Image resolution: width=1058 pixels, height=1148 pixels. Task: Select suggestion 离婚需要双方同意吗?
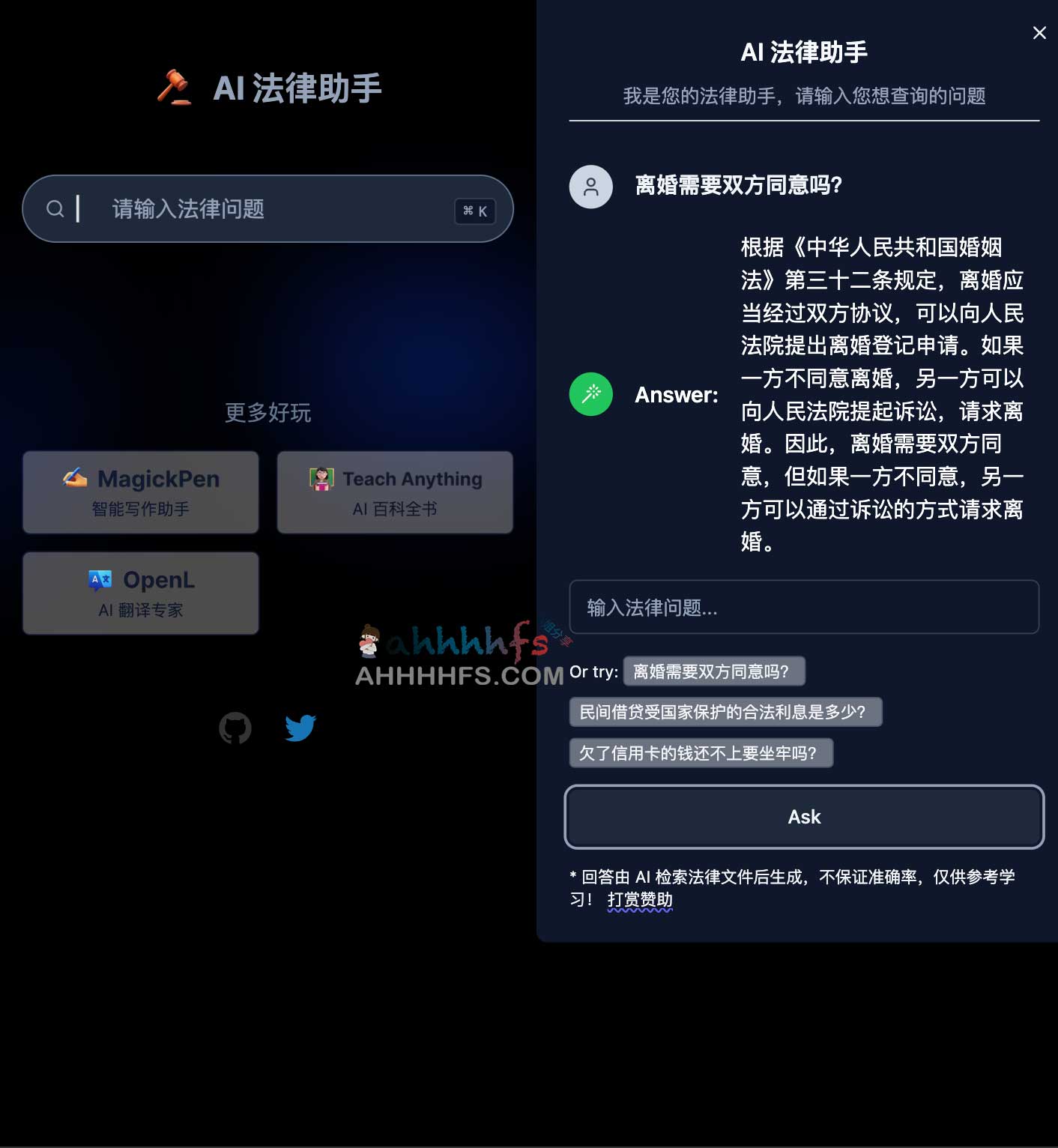[x=713, y=671]
